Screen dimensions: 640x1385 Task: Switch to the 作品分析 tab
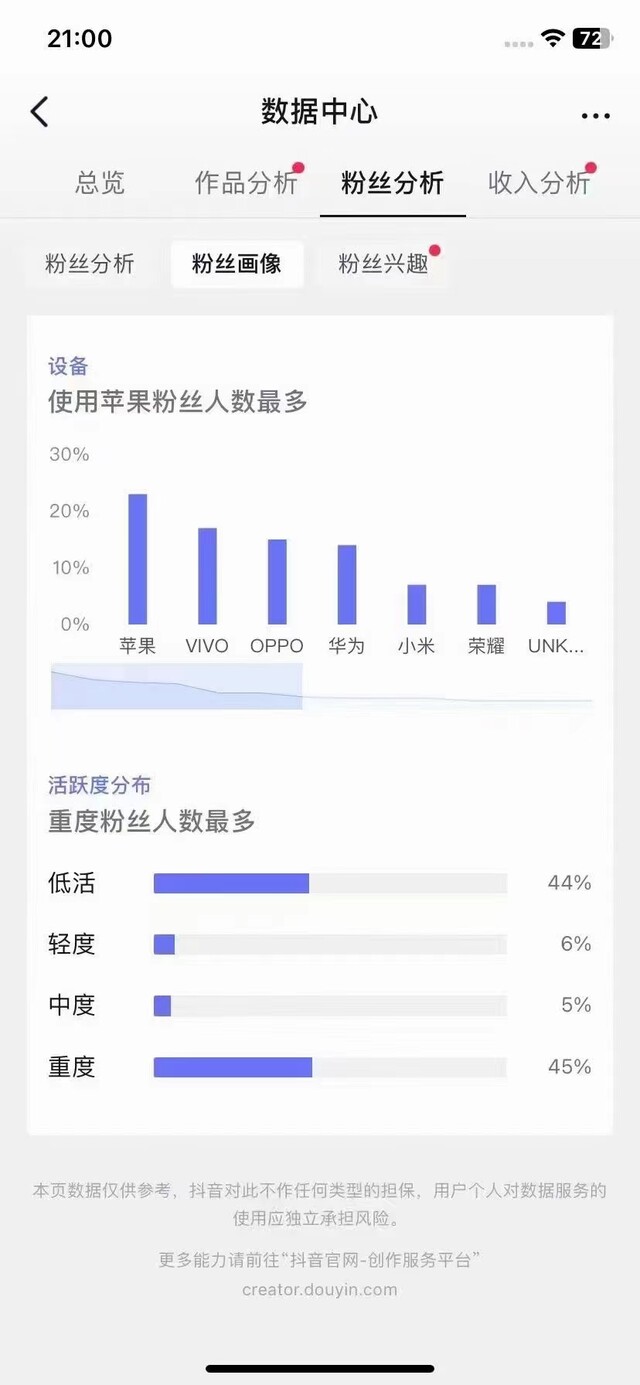pyautogui.click(x=246, y=183)
